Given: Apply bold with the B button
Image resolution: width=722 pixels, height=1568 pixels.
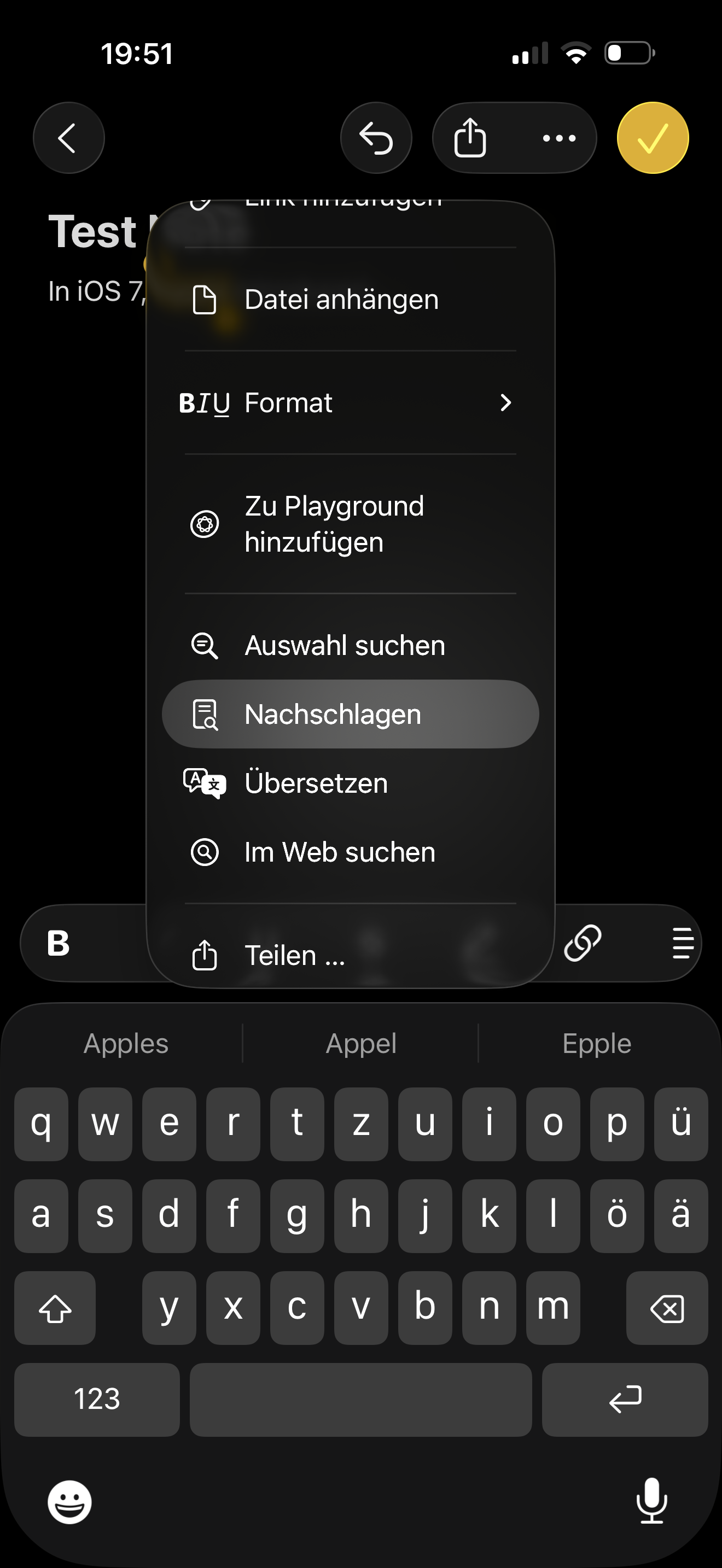Looking at the screenshot, I should click(x=59, y=944).
